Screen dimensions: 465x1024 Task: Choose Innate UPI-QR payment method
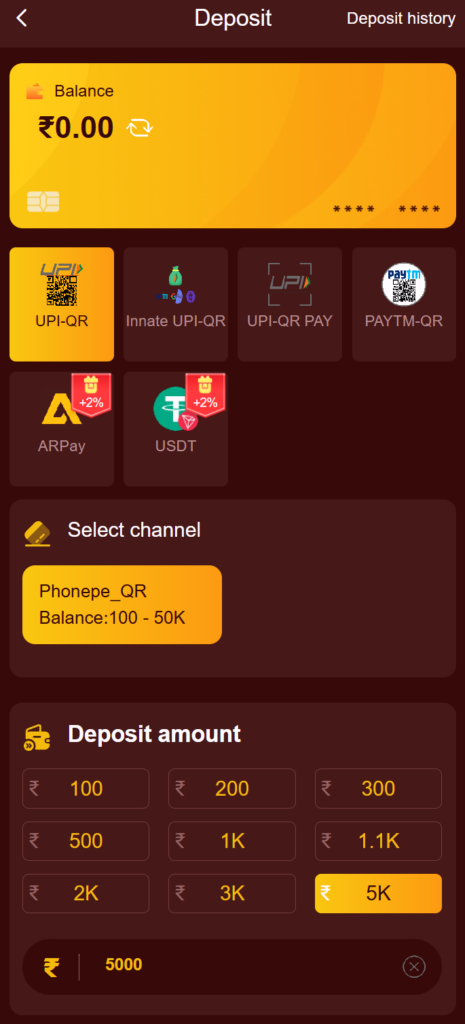point(176,304)
